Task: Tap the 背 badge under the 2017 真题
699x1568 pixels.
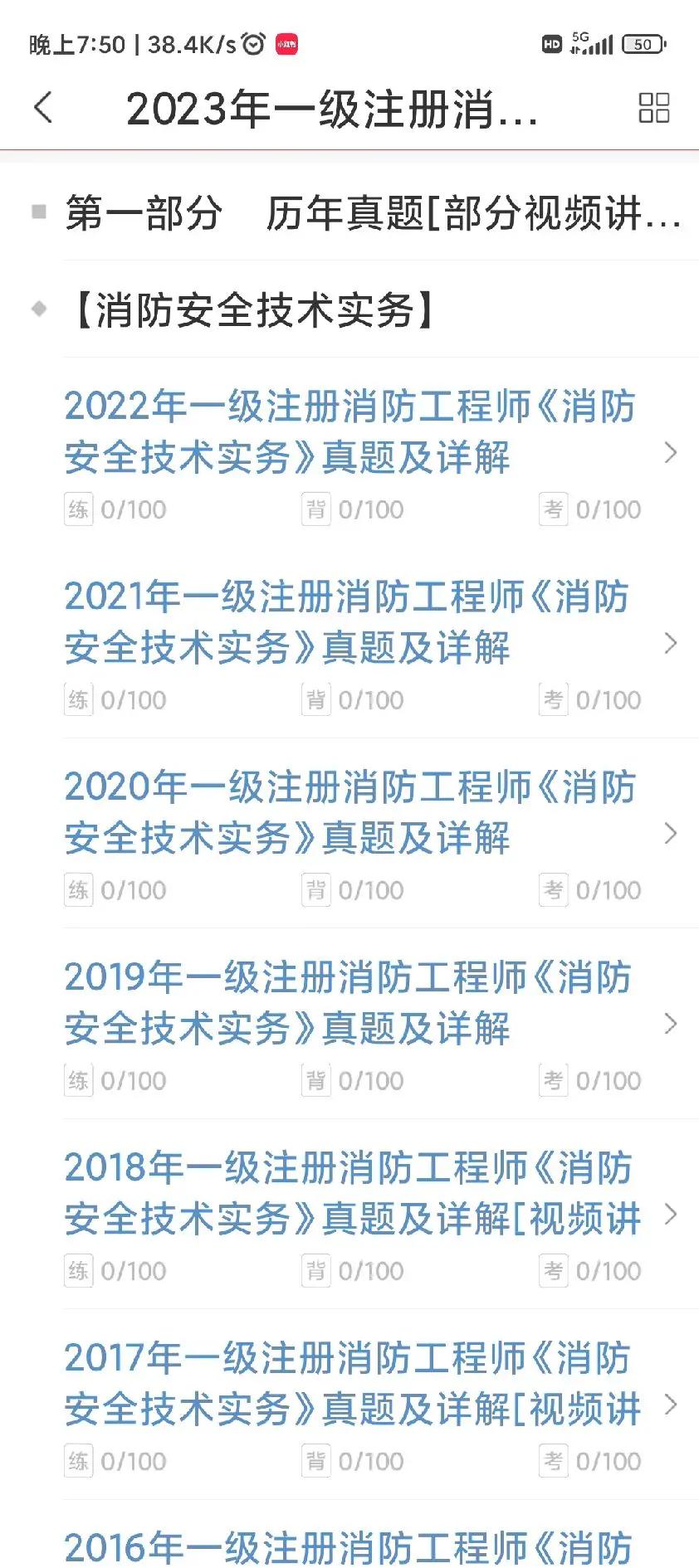Action: pyautogui.click(x=316, y=1461)
